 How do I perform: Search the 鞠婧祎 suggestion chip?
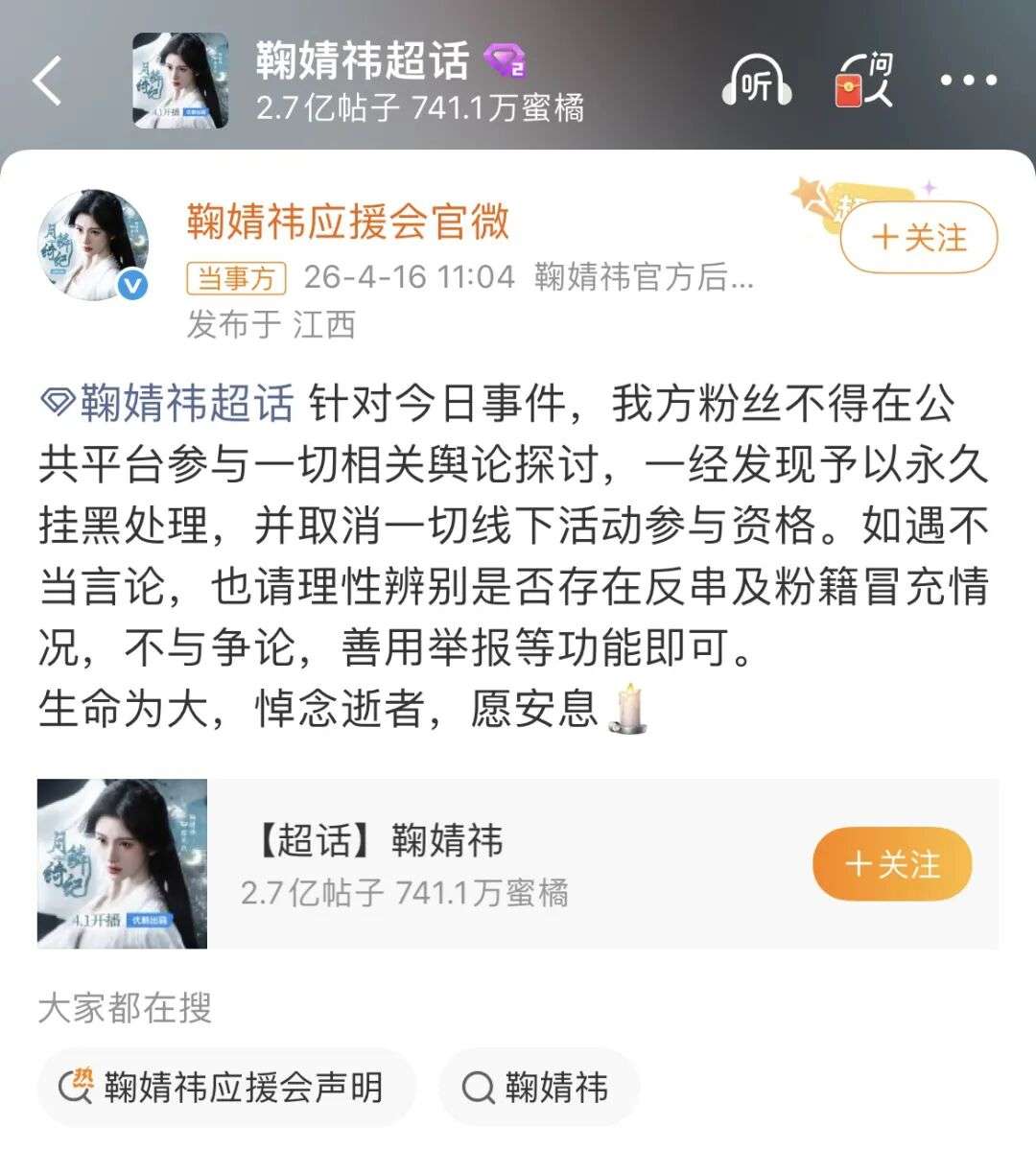tap(538, 1088)
